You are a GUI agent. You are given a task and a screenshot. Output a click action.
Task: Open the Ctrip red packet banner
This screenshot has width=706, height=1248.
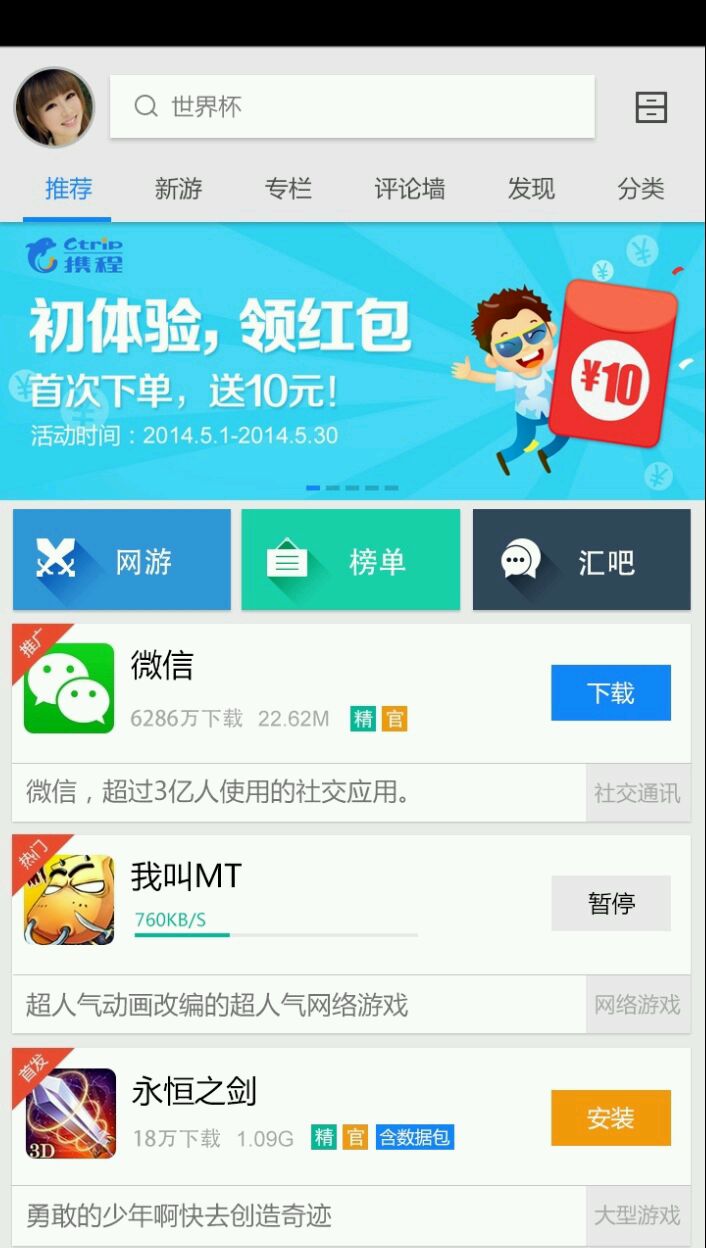point(352,361)
